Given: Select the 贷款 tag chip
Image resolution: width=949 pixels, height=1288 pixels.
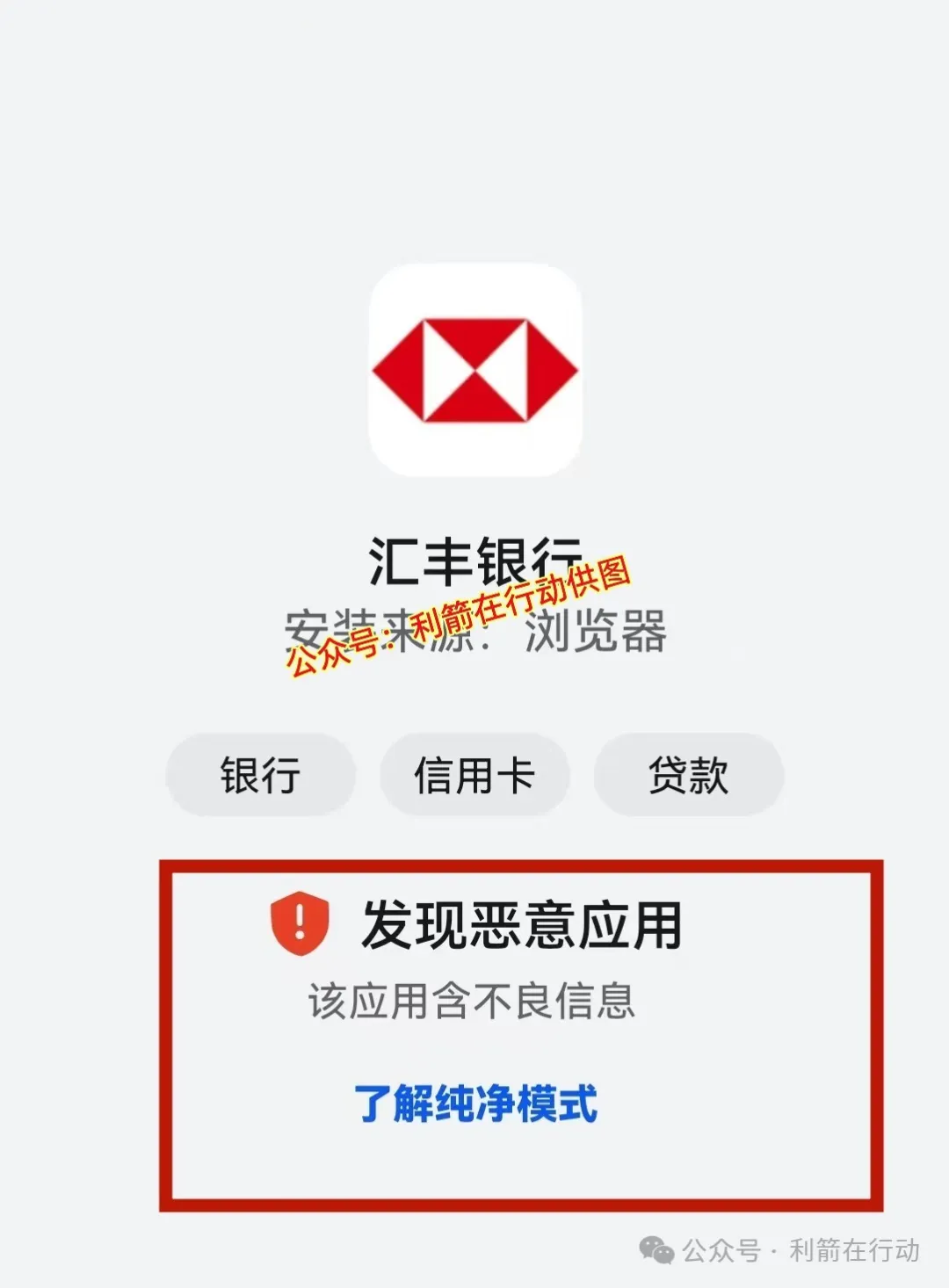Looking at the screenshot, I should tap(688, 775).
